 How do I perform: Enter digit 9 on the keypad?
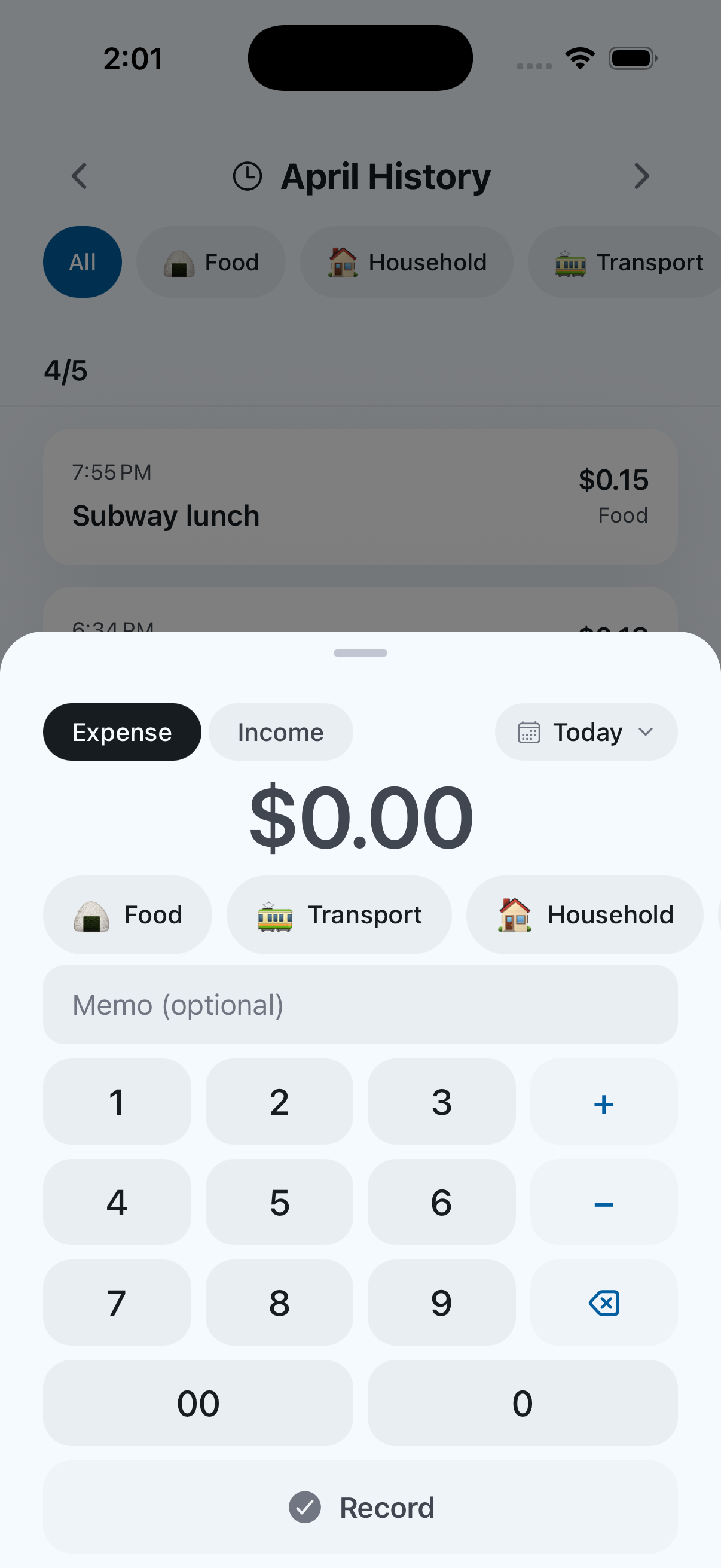point(442,1302)
